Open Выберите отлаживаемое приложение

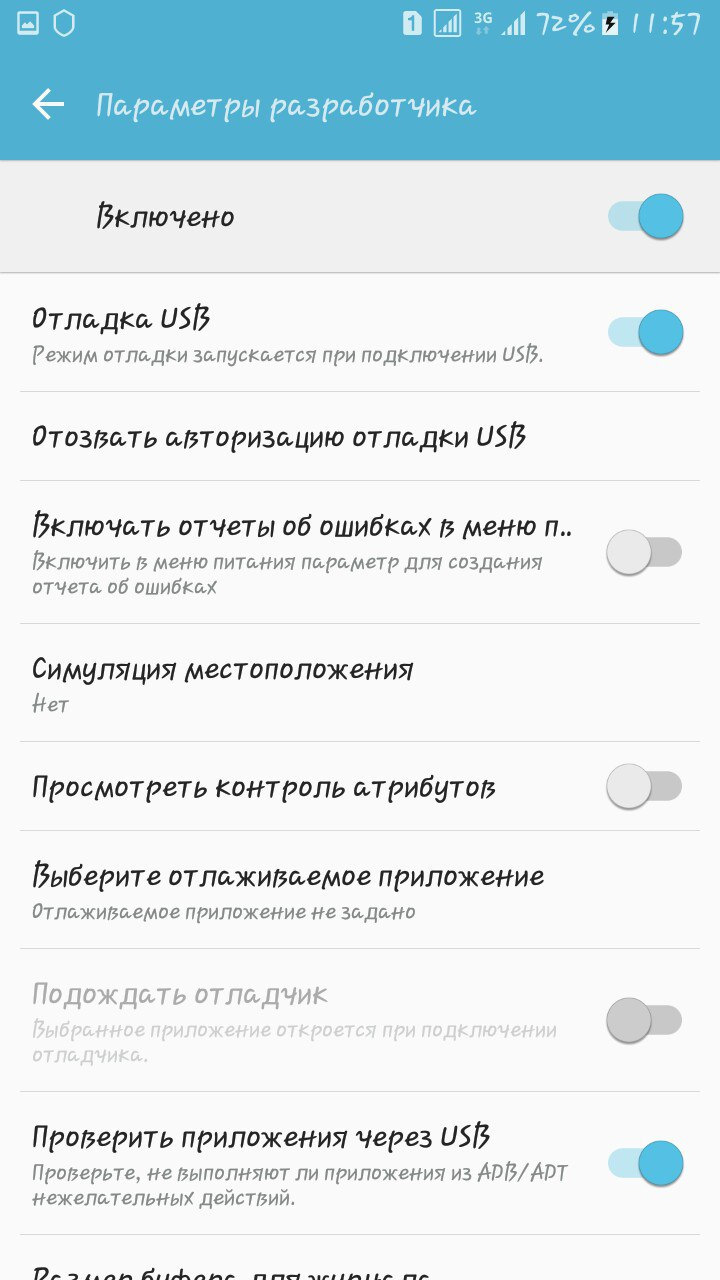[x=288, y=890]
